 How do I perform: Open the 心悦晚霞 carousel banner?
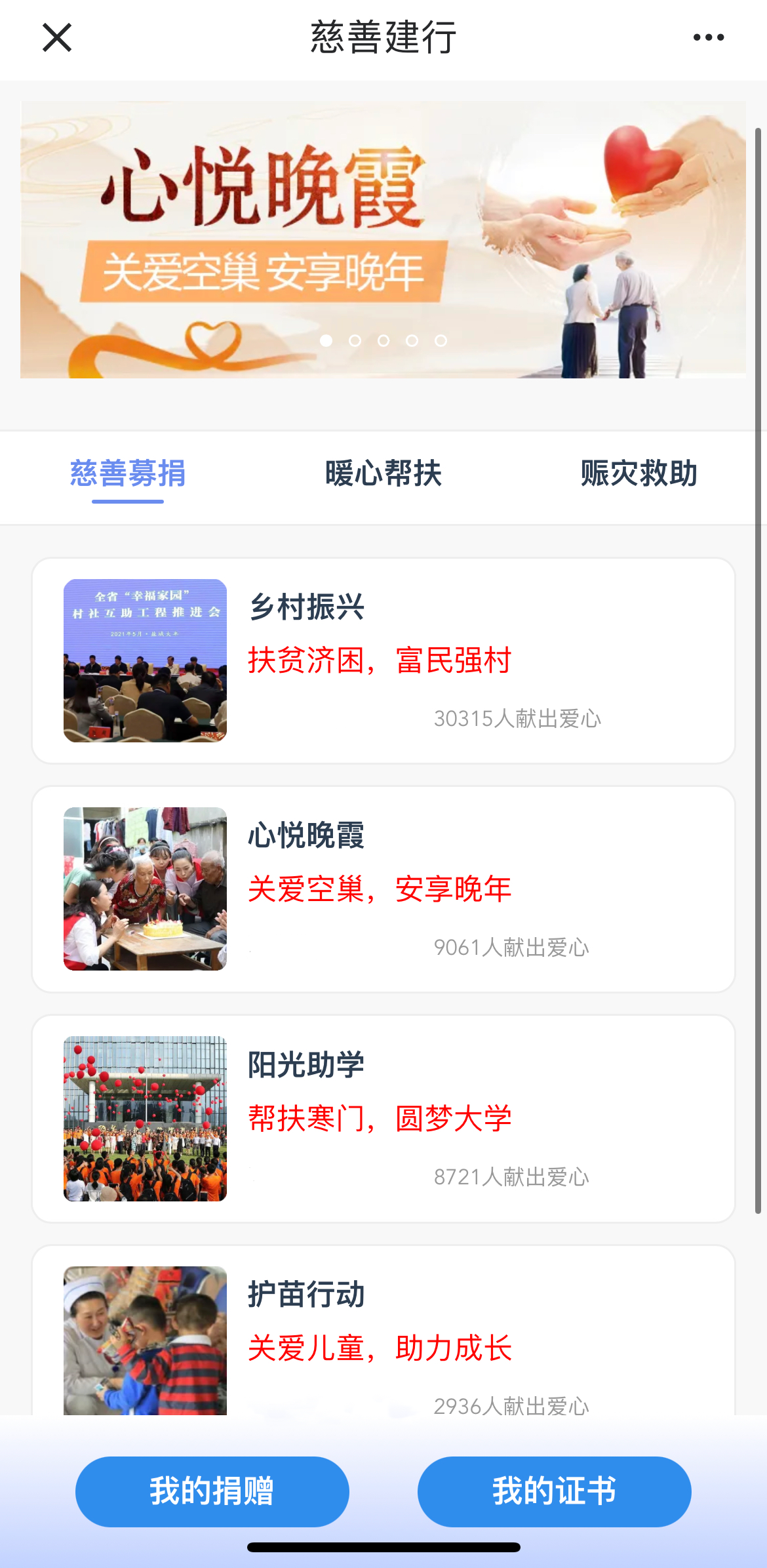pyautogui.click(x=383, y=239)
